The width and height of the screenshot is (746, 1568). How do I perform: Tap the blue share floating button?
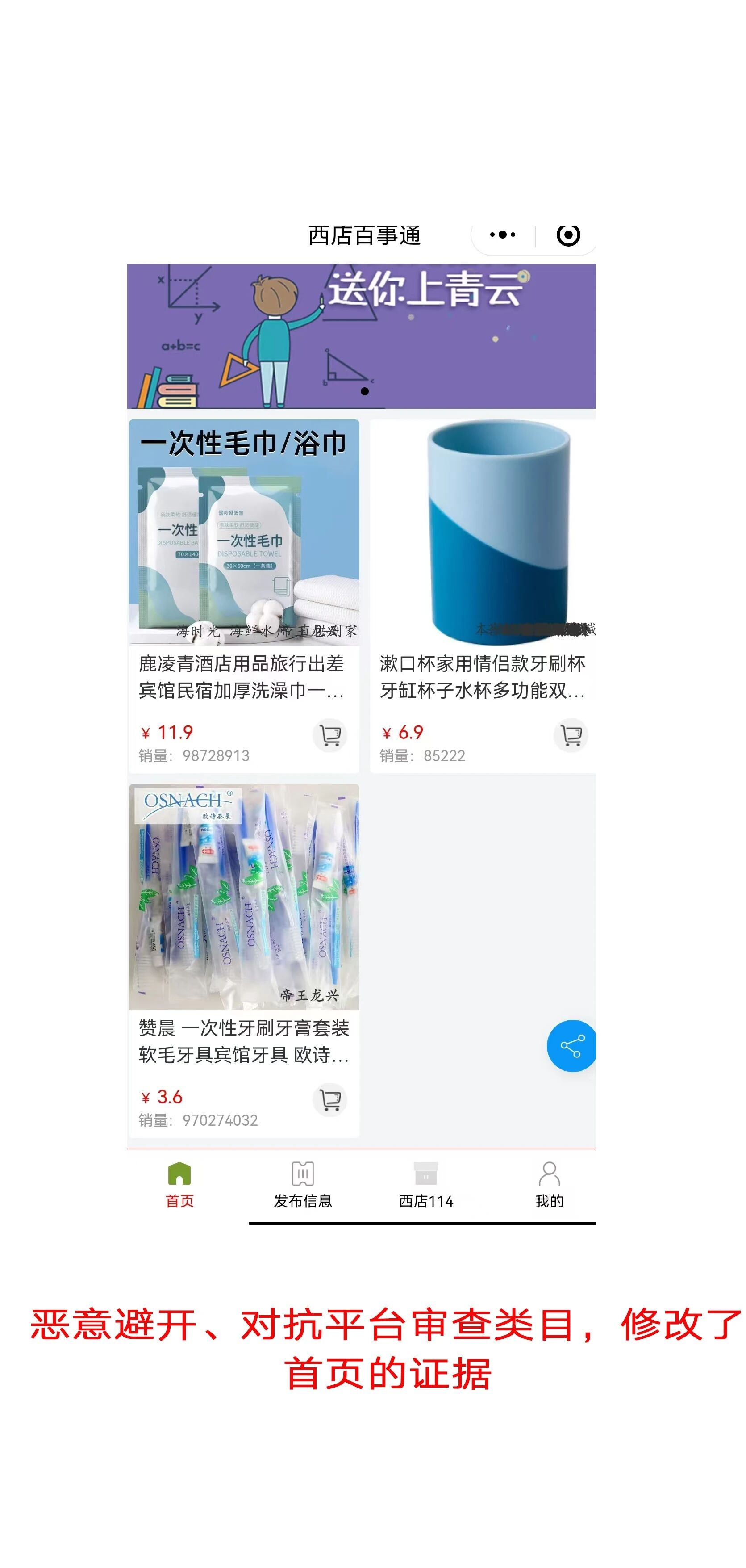pos(571,1046)
